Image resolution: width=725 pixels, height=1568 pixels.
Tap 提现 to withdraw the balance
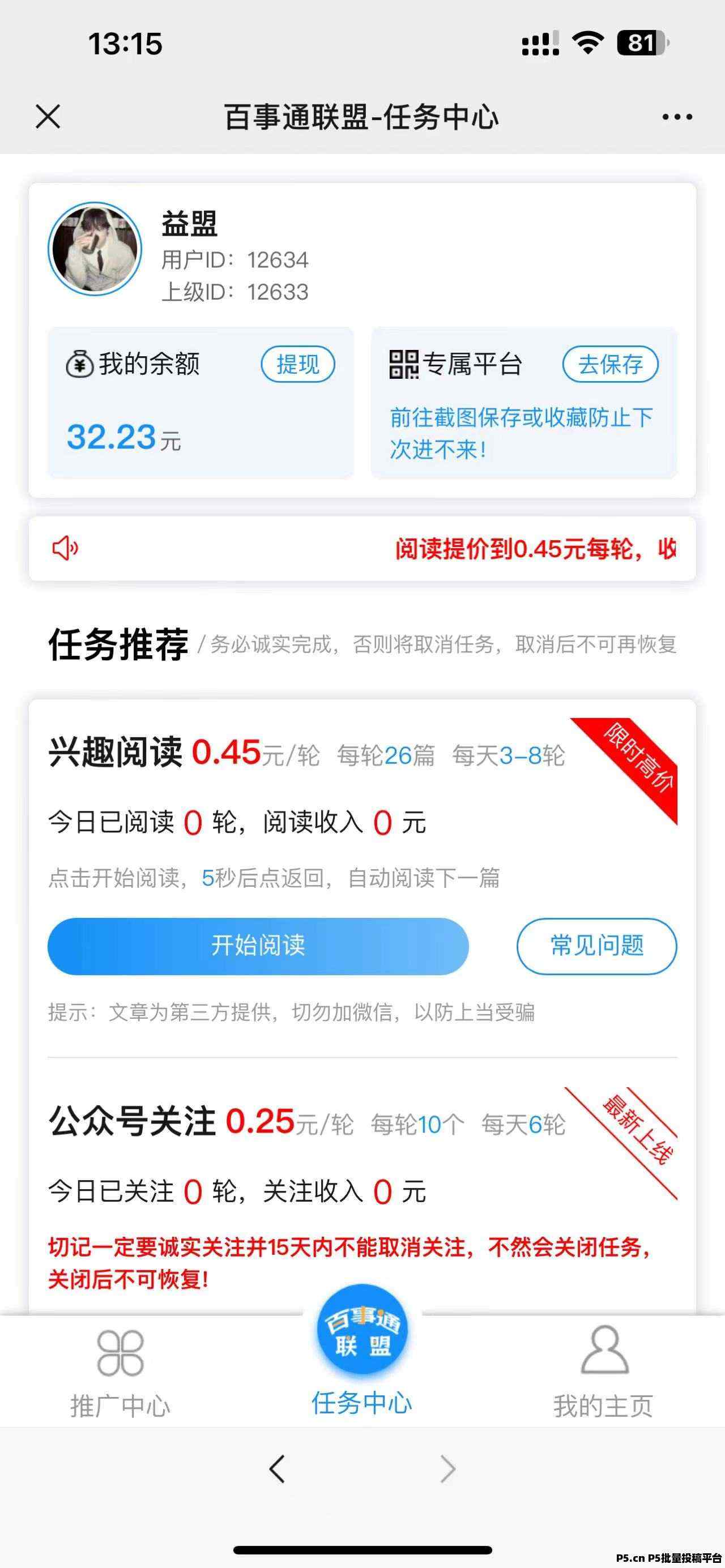click(298, 364)
